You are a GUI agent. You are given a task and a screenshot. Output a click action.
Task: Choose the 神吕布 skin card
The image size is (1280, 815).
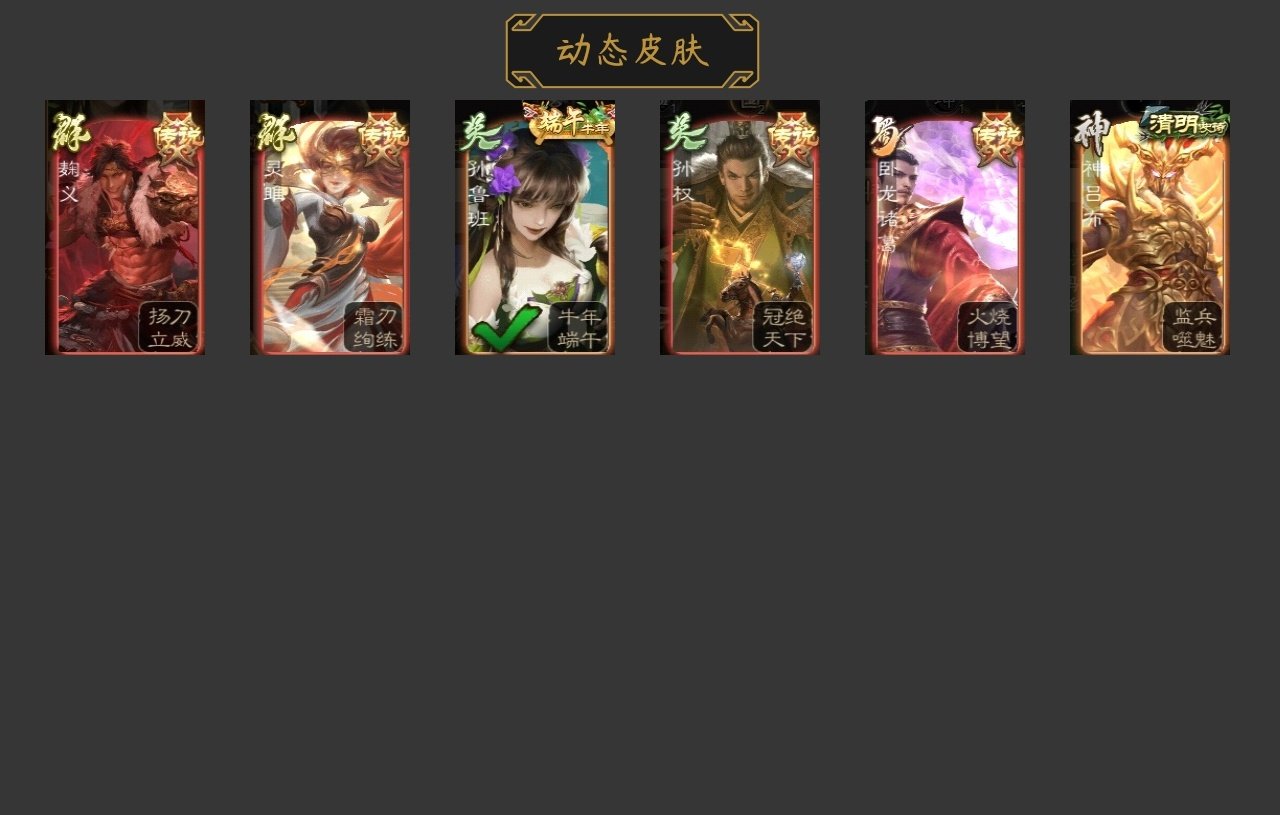[x=1150, y=228]
